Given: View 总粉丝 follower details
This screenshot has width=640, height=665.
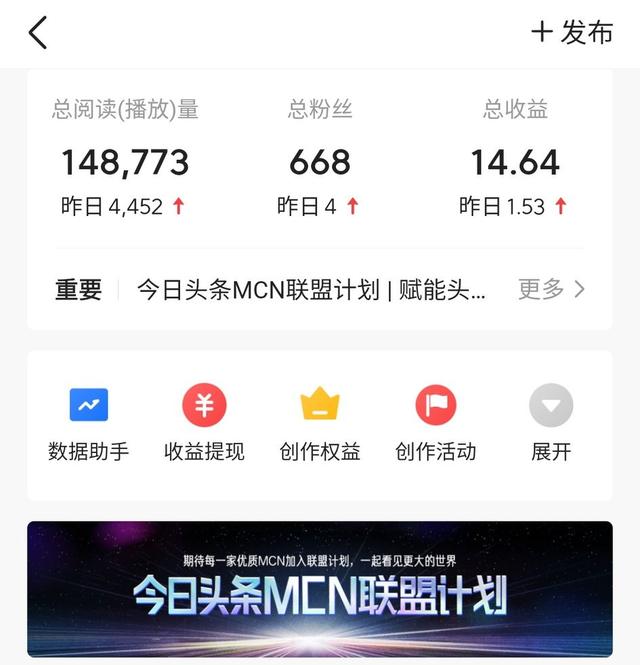Looking at the screenshot, I should 320,162.
